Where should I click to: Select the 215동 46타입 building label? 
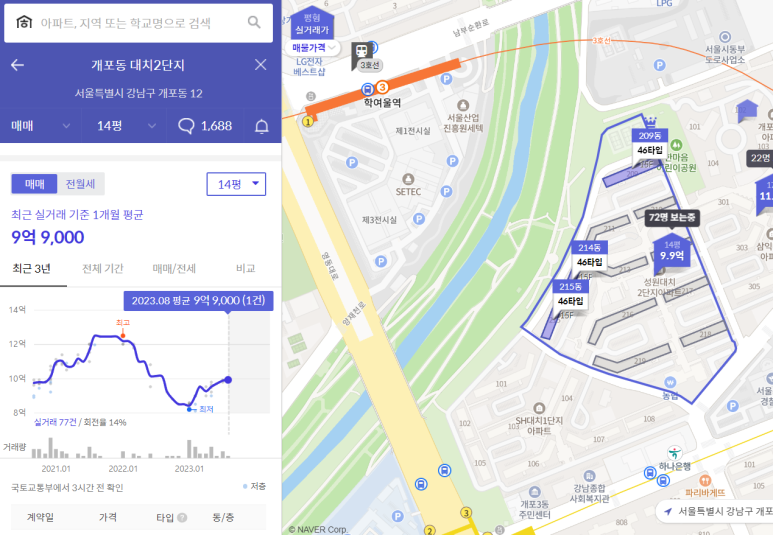[x=570, y=294]
